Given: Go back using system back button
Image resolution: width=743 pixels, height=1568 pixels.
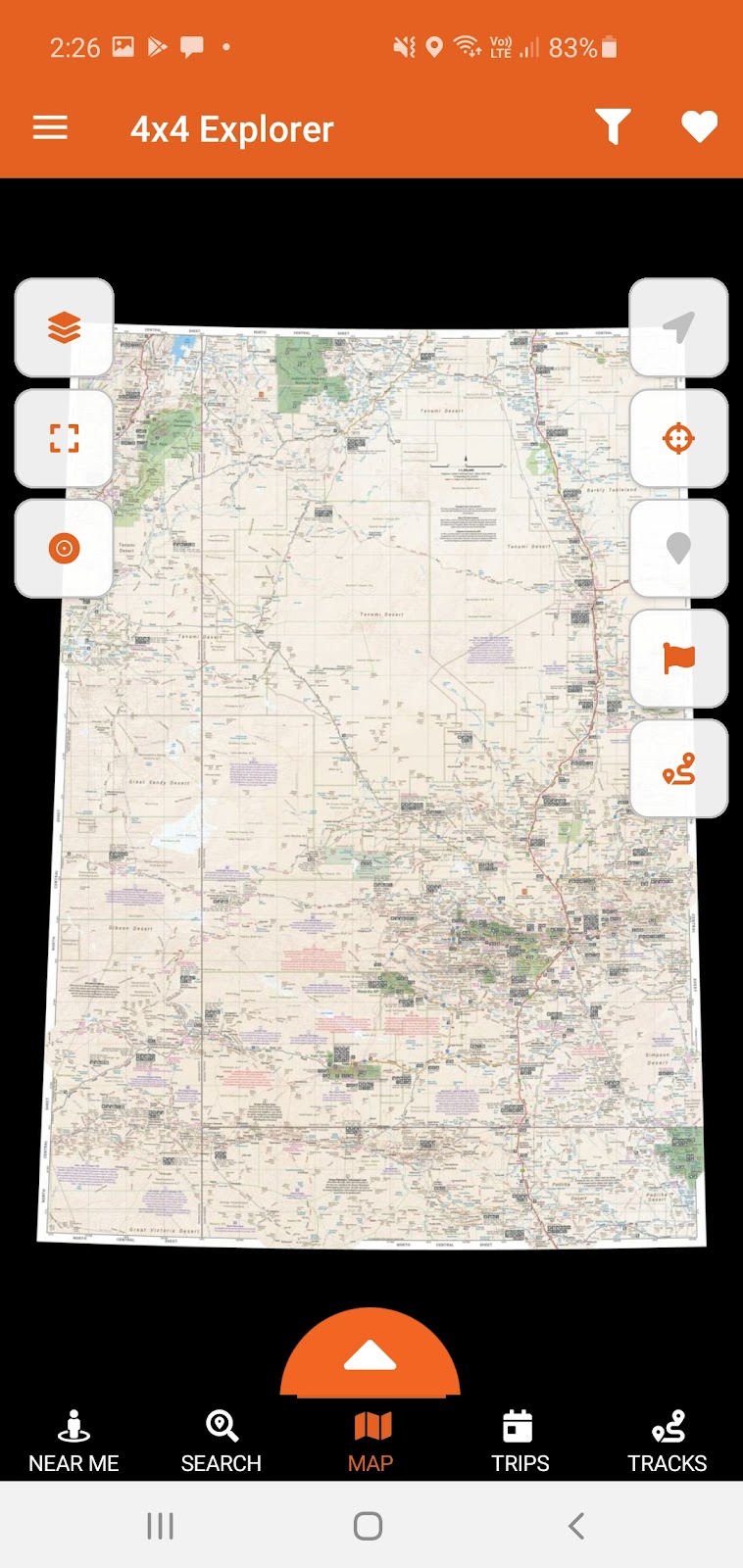Looking at the screenshot, I should click(576, 1526).
